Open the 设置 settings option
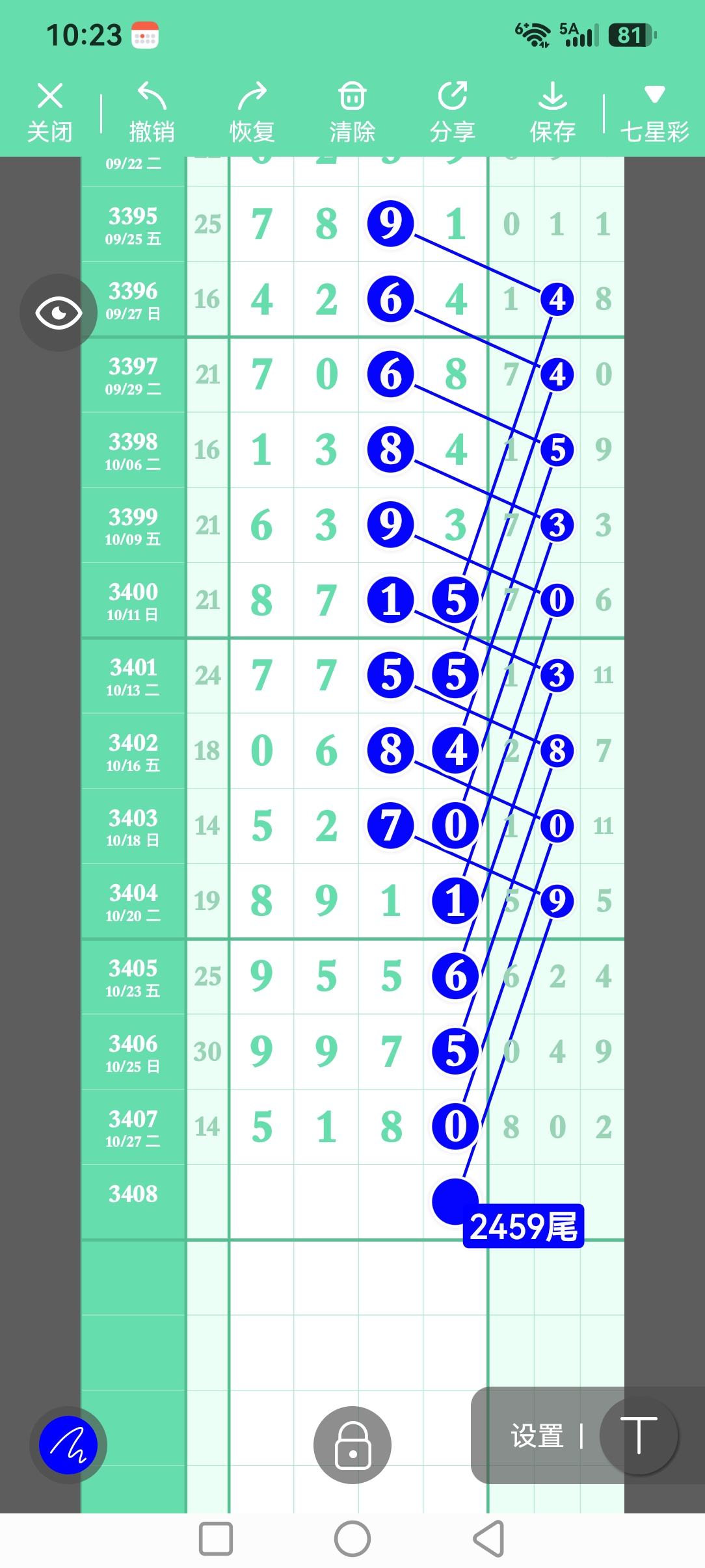 pyautogui.click(x=537, y=1436)
